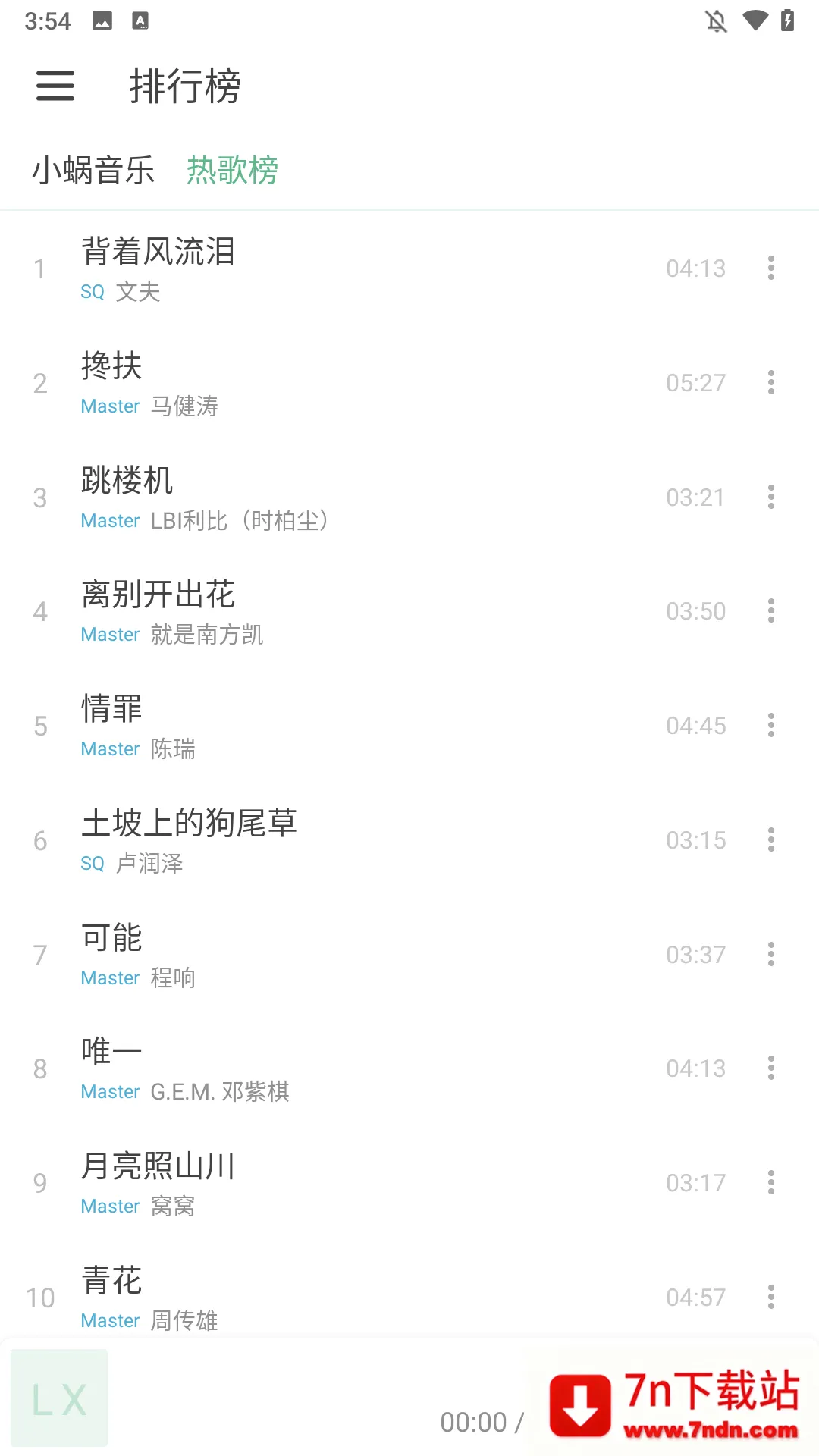Open the LX player cover thumbnail

(59, 1398)
